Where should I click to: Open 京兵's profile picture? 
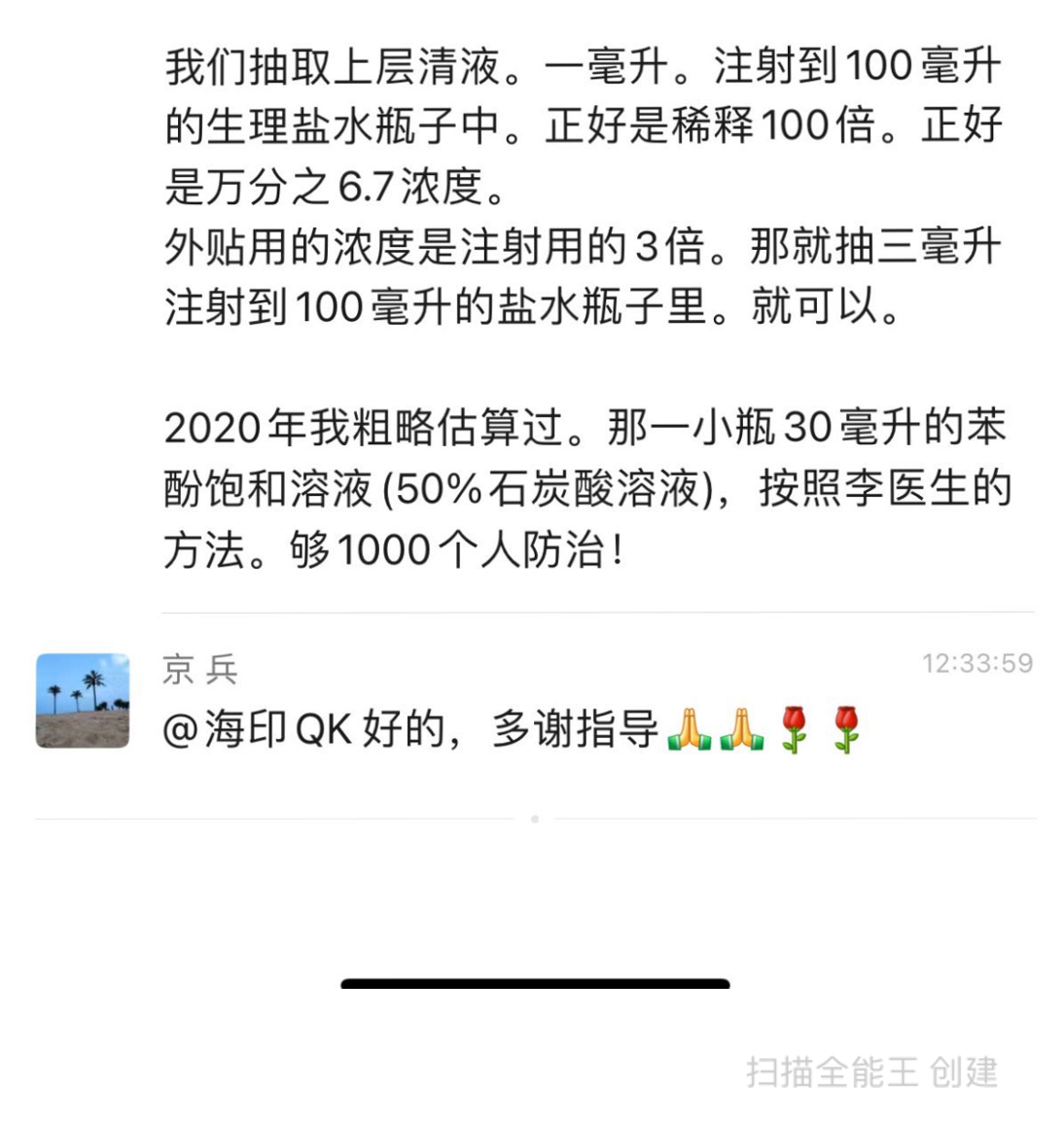(83, 700)
